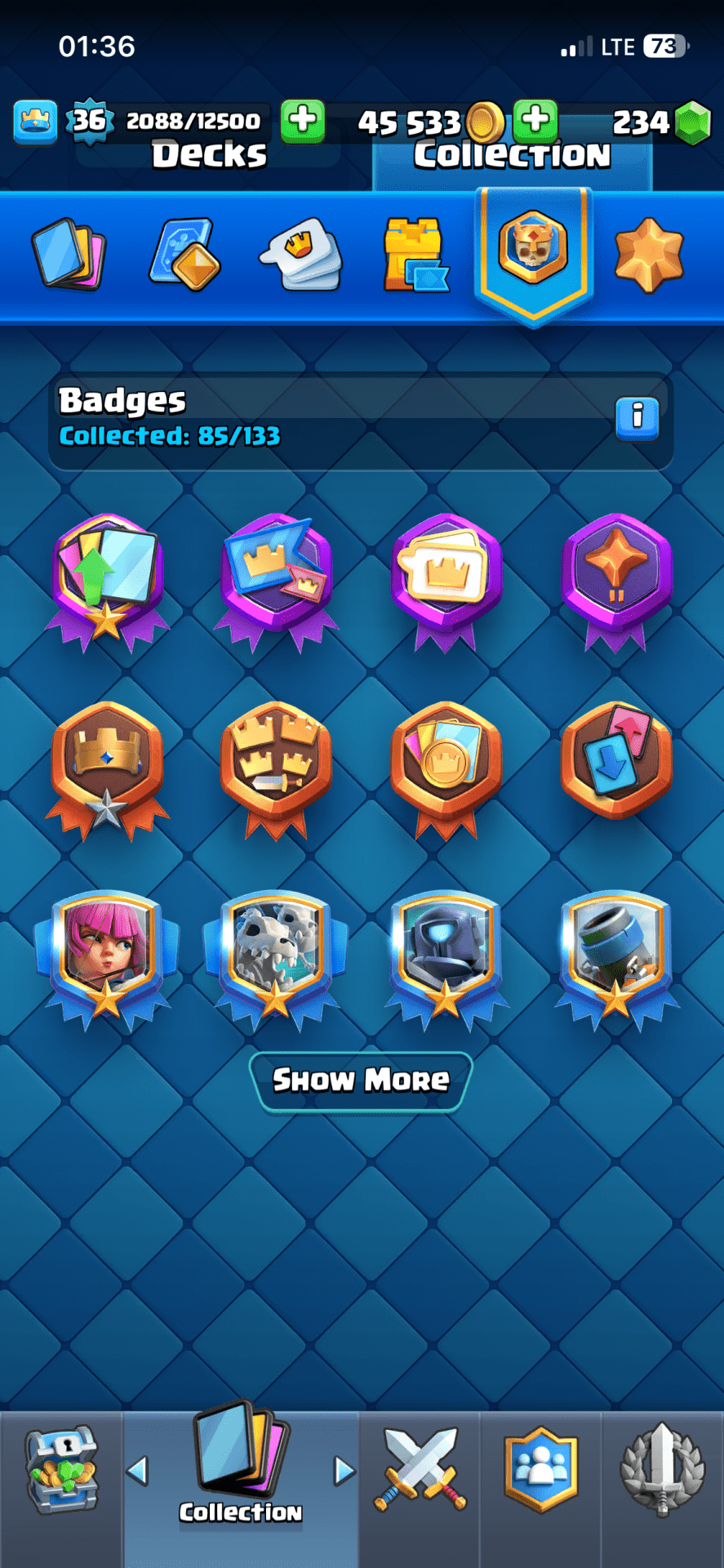
Task: Tap the green plus beside experience
Action: coord(303,120)
